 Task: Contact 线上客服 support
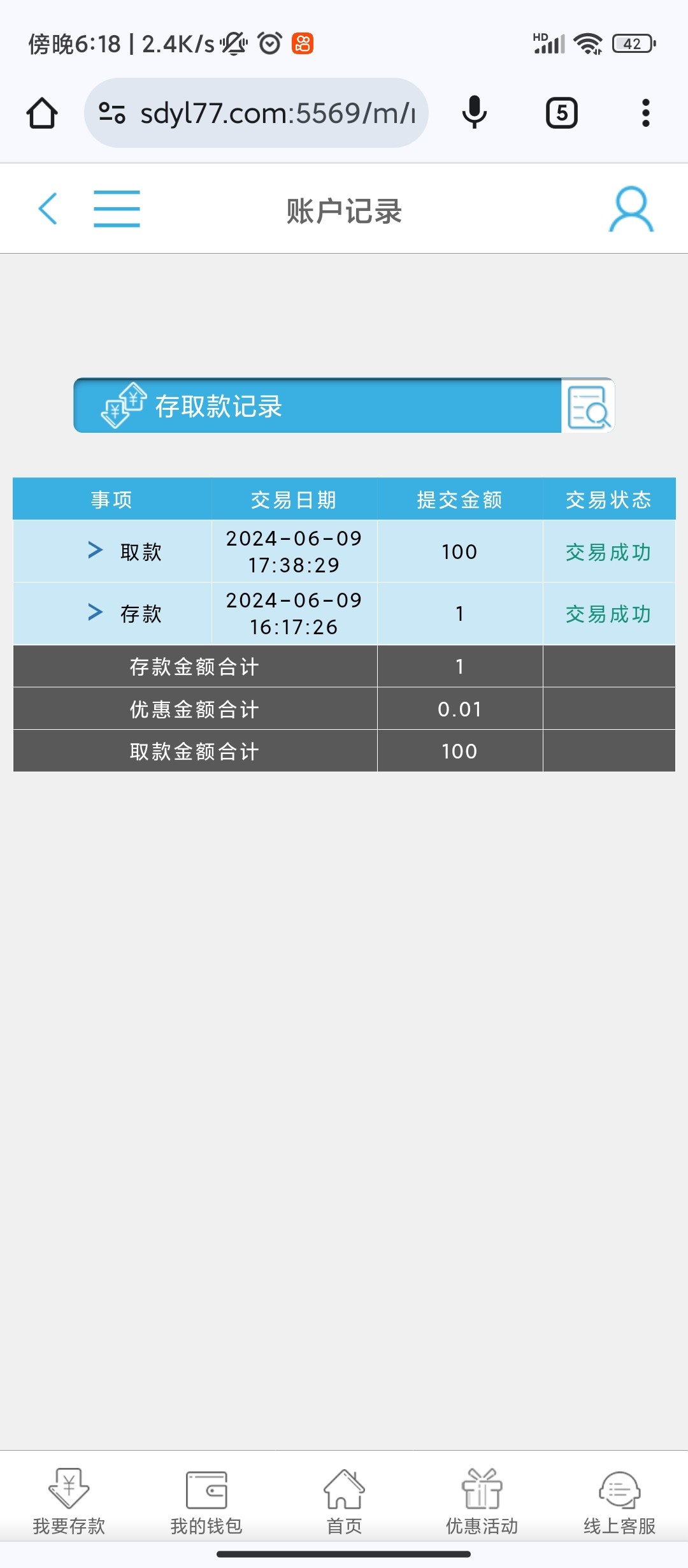click(619, 1501)
